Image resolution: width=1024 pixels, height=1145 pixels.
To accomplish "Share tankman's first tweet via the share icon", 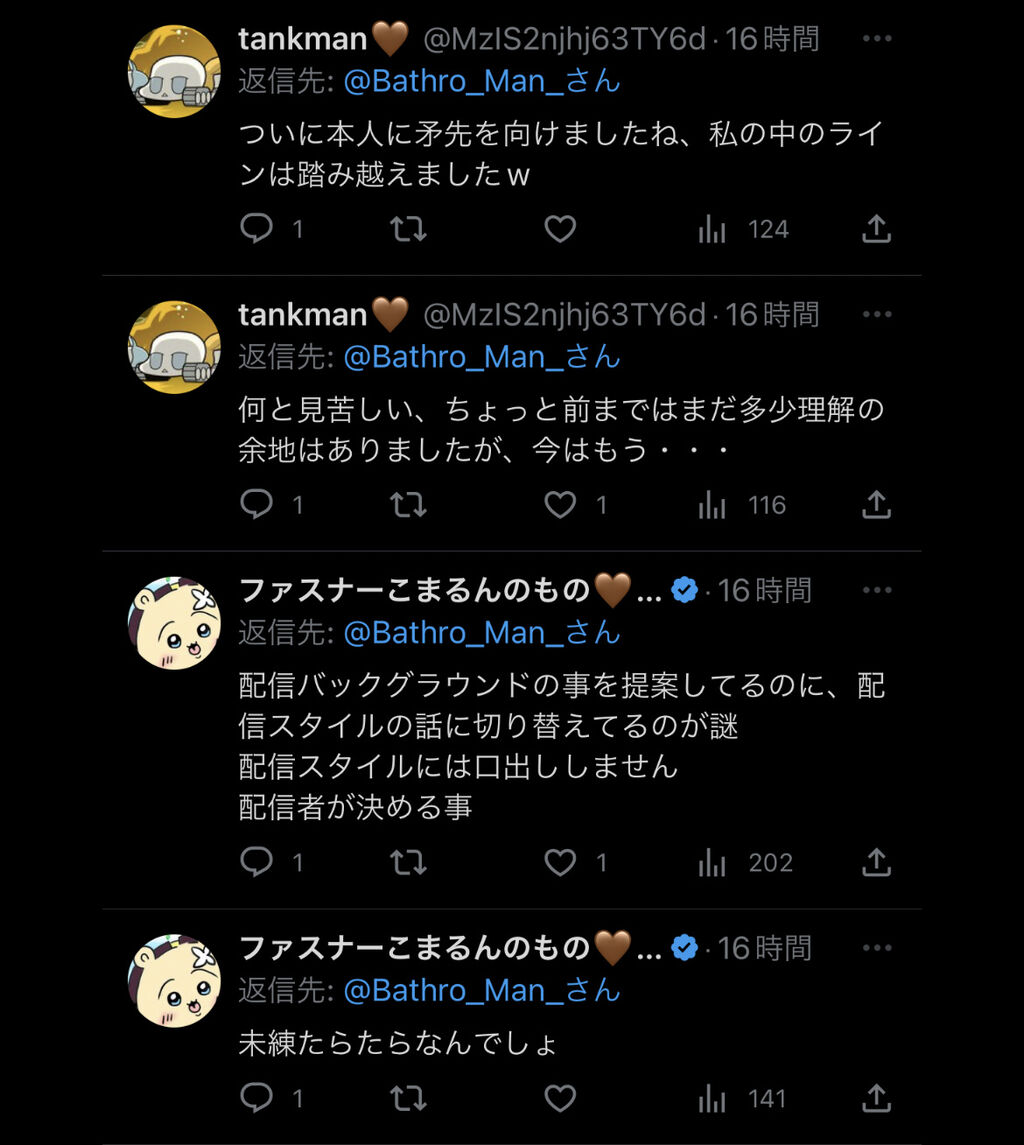I will pyautogui.click(x=876, y=229).
